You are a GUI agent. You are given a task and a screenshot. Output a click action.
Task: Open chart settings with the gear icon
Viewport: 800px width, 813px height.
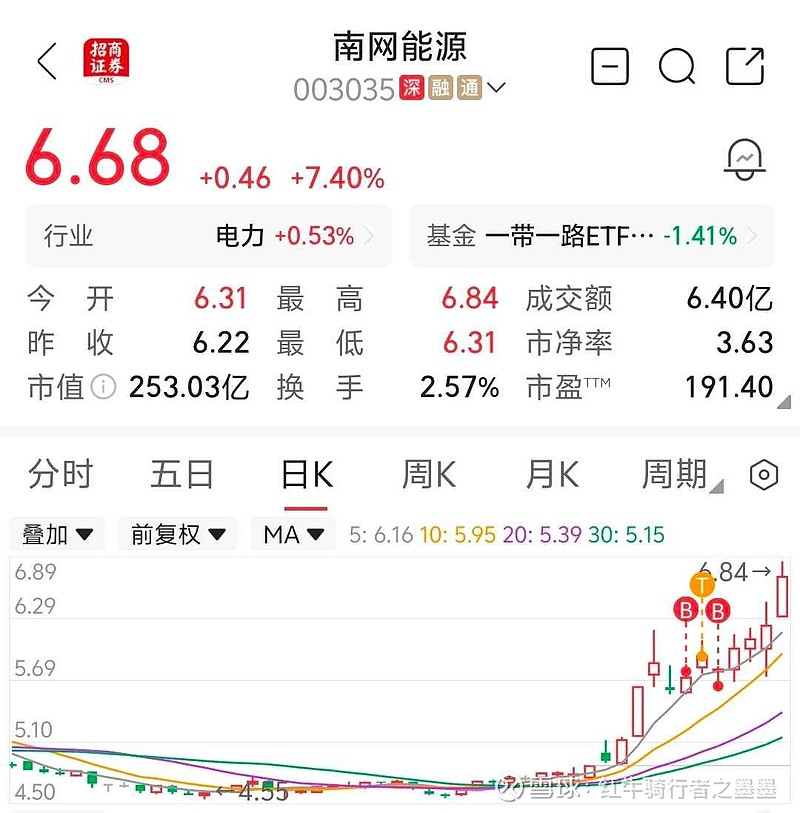click(x=763, y=476)
